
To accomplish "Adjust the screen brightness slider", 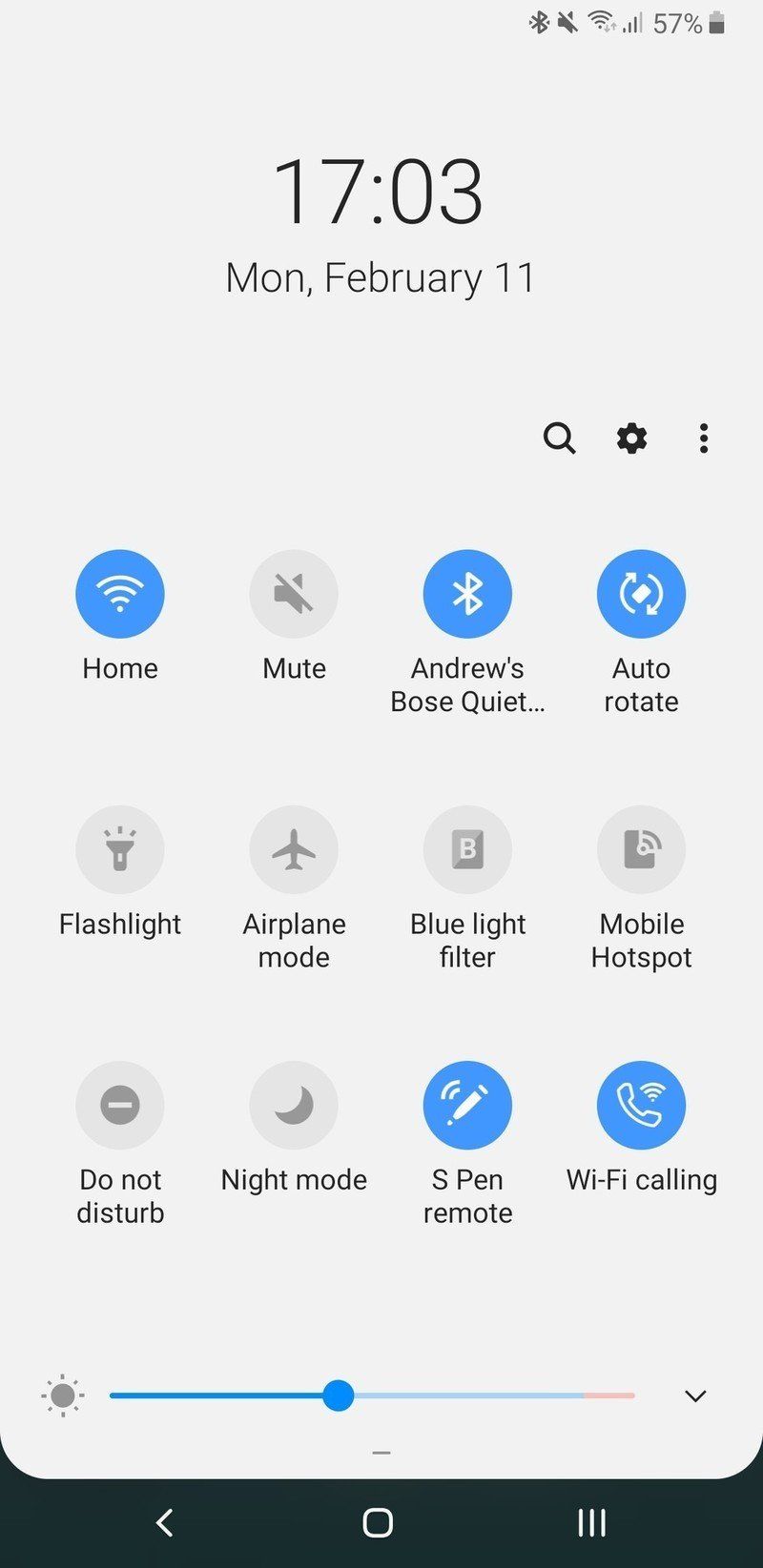I will 339,1395.
